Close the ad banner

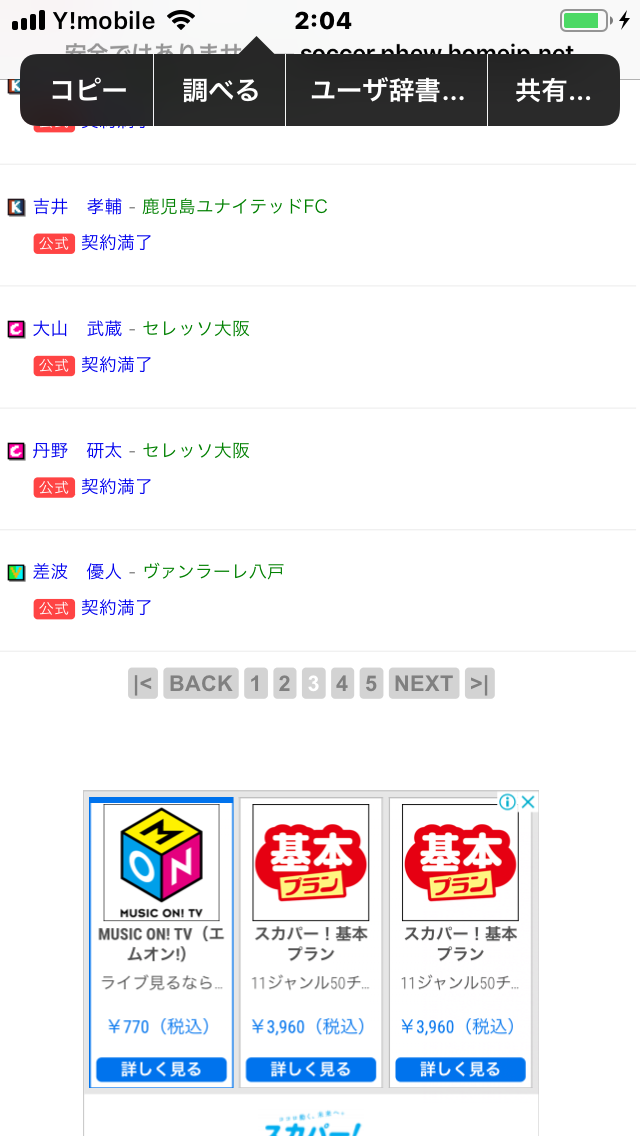tap(528, 802)
